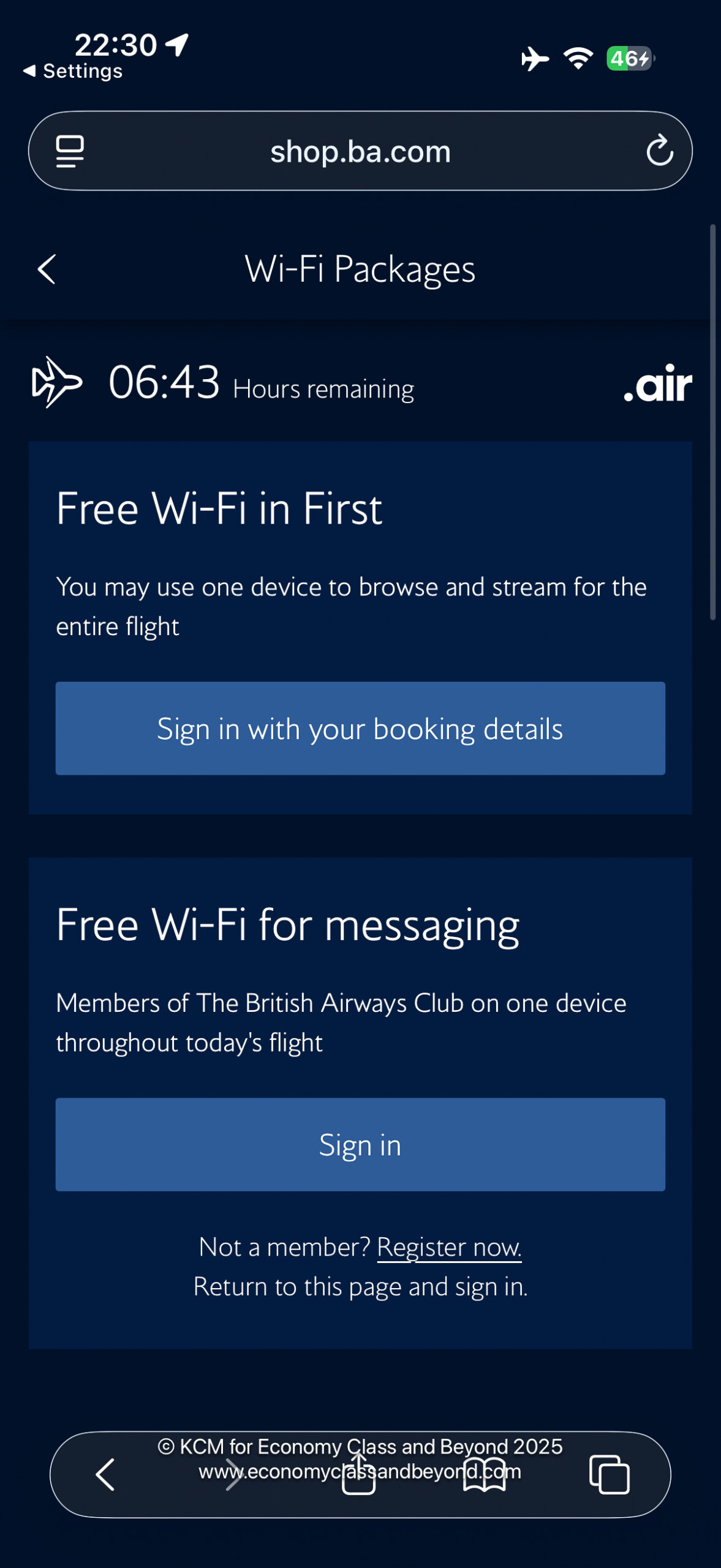
Task: Go back from Wi-Fi Packages page
Action: click(47, 269)
